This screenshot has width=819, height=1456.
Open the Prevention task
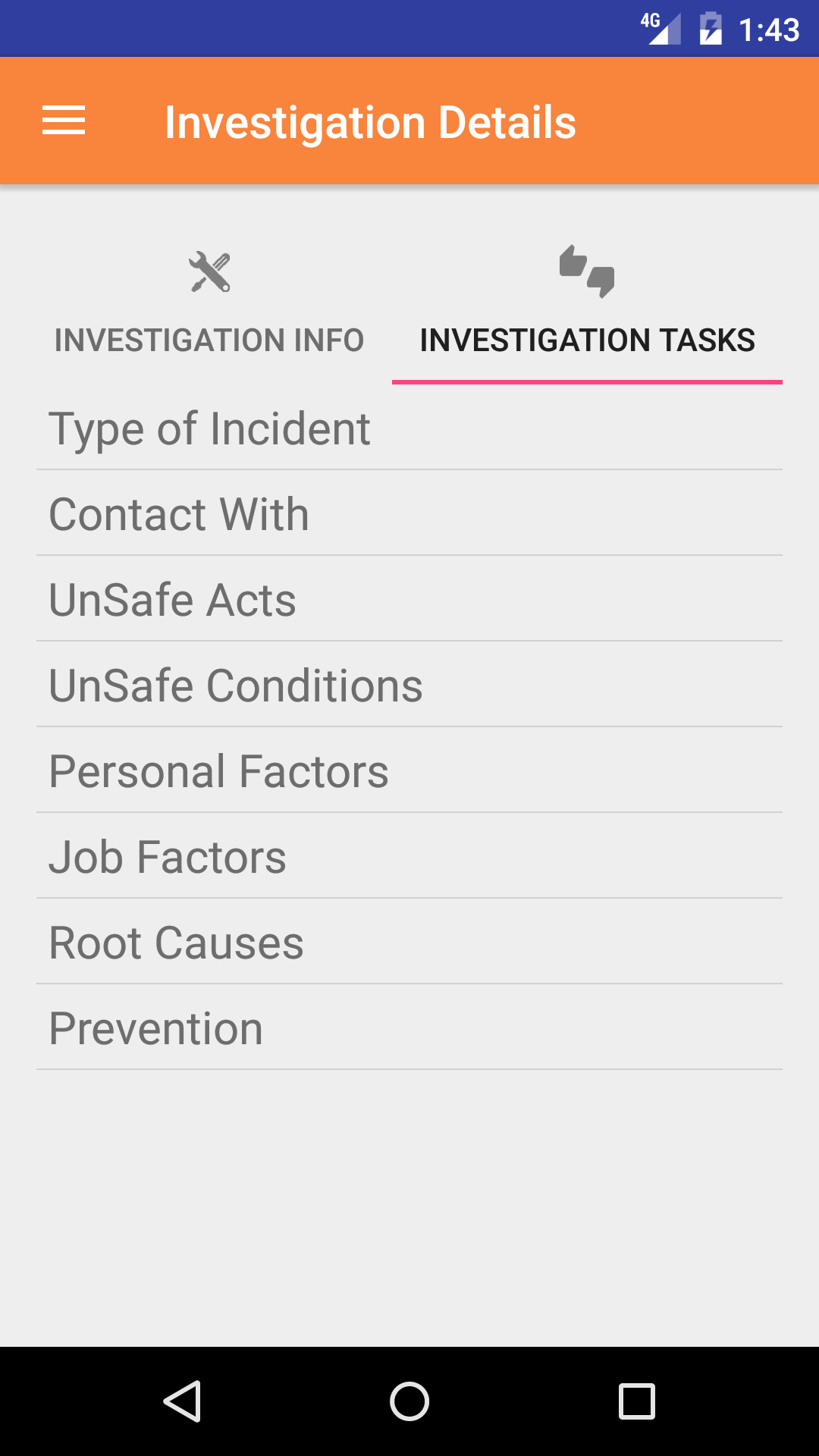coord(409,1028)
